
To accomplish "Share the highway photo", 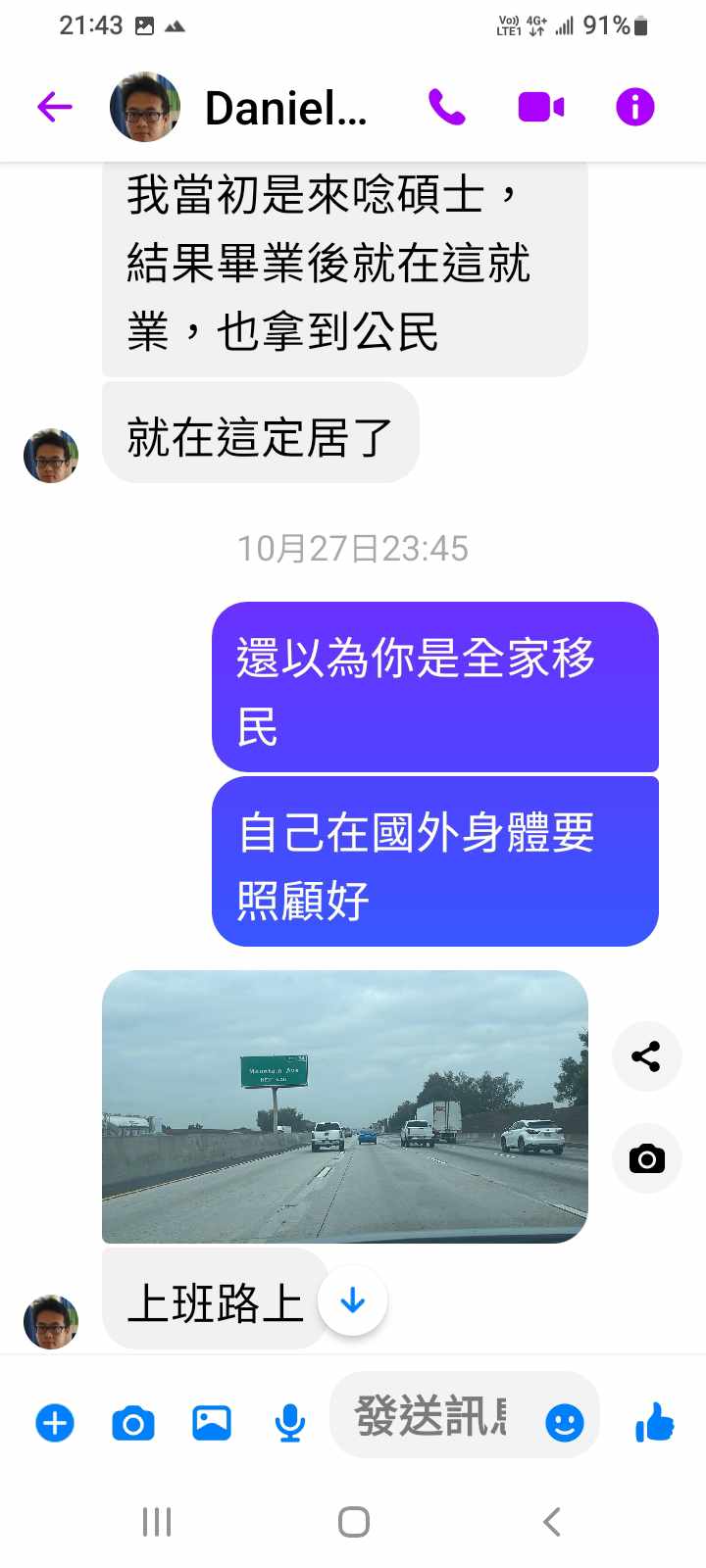I will pos(646,1056).
